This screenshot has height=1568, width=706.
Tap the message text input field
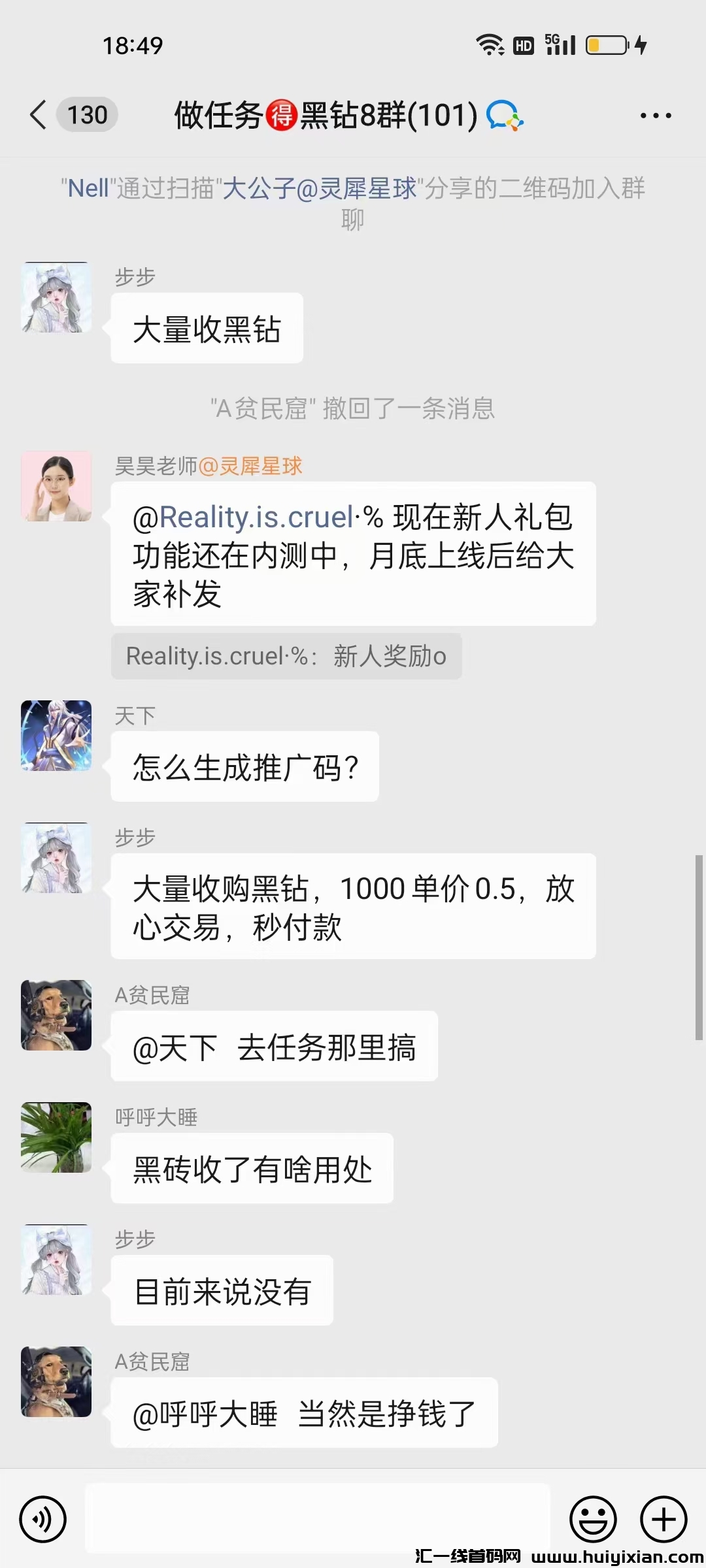pyautogui.click(x=318, y=1518)
